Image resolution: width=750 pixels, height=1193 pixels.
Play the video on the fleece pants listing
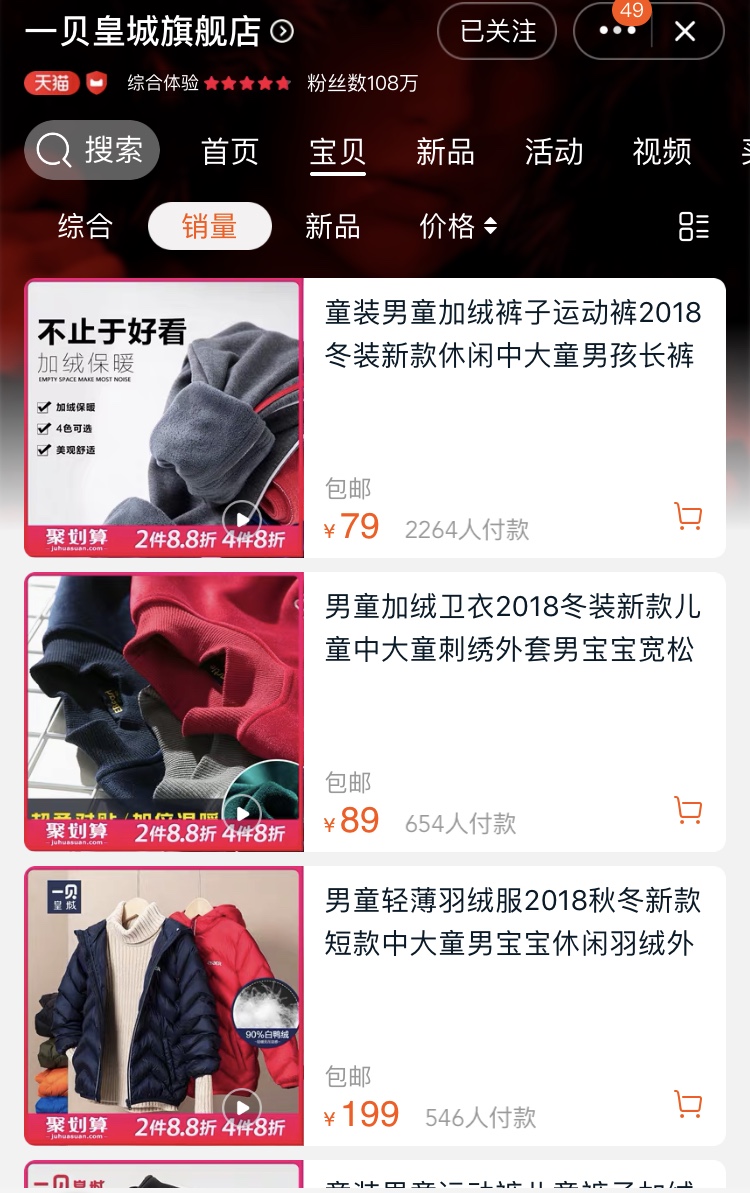point(240,519)
